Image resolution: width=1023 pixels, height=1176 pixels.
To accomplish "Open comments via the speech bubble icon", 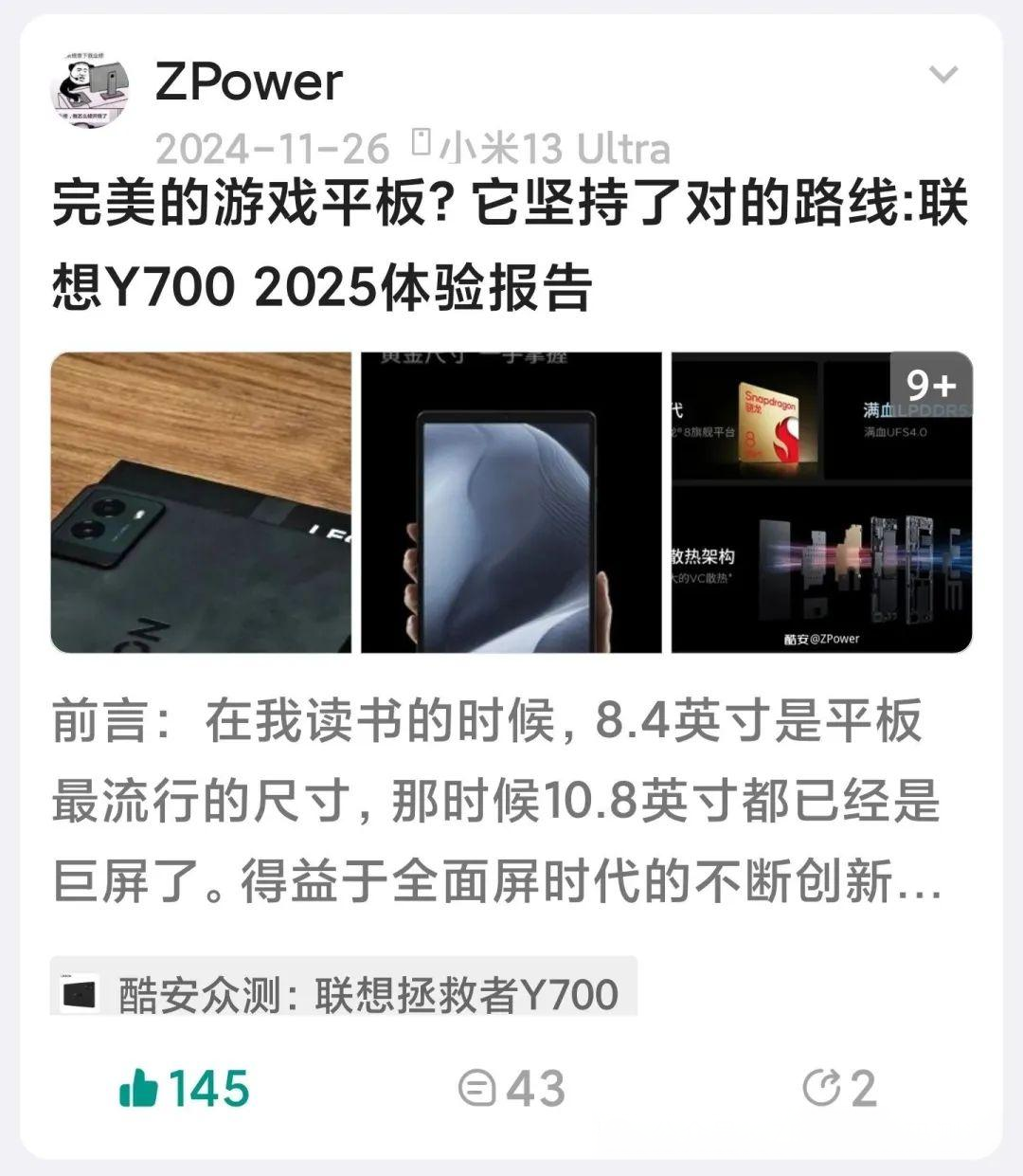I will [x=479, y=1088].
